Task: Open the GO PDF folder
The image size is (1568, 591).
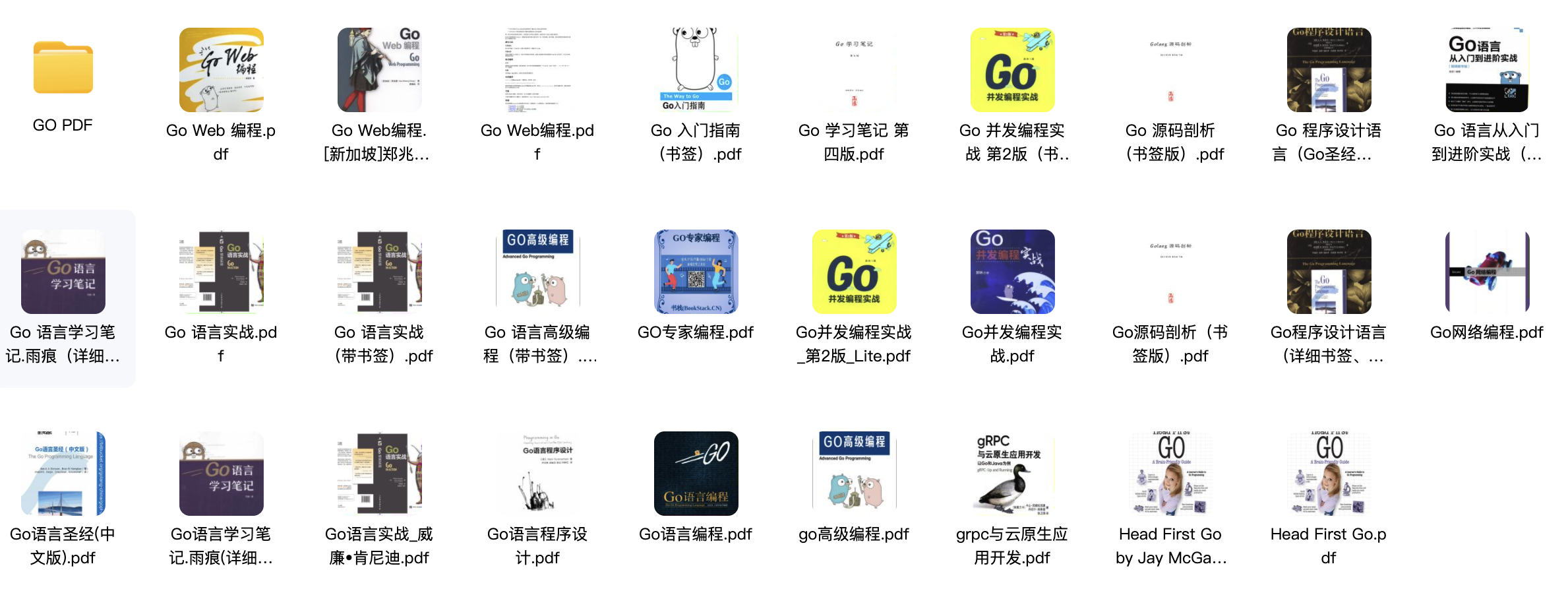Action: click(x=63, y=69)
